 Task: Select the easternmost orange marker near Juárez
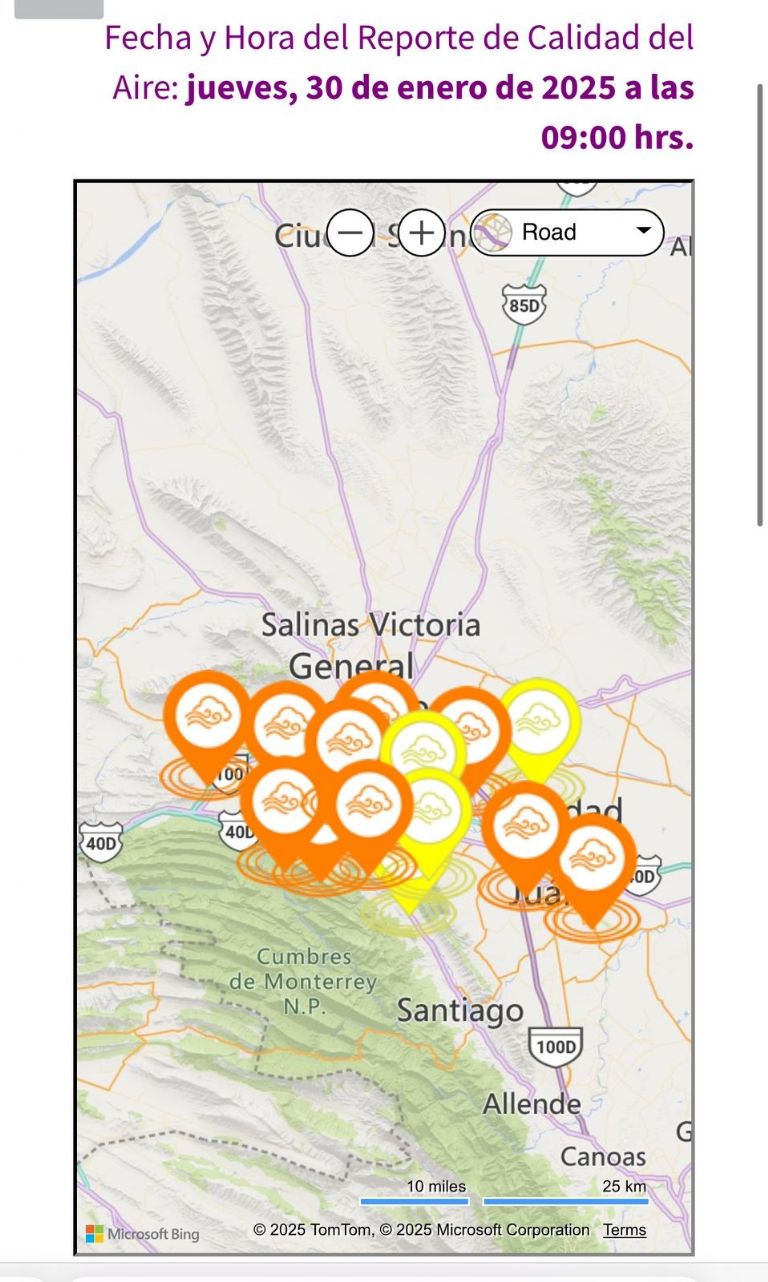(x=592, y=861)
